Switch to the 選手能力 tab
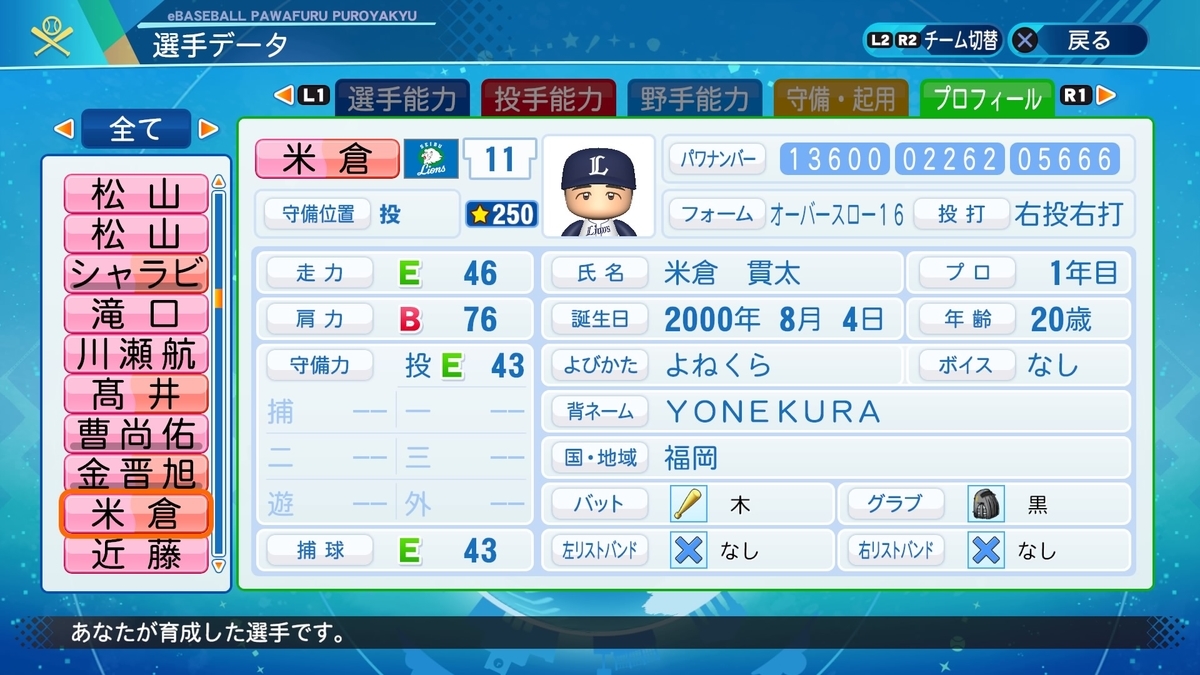 (402, 98)
